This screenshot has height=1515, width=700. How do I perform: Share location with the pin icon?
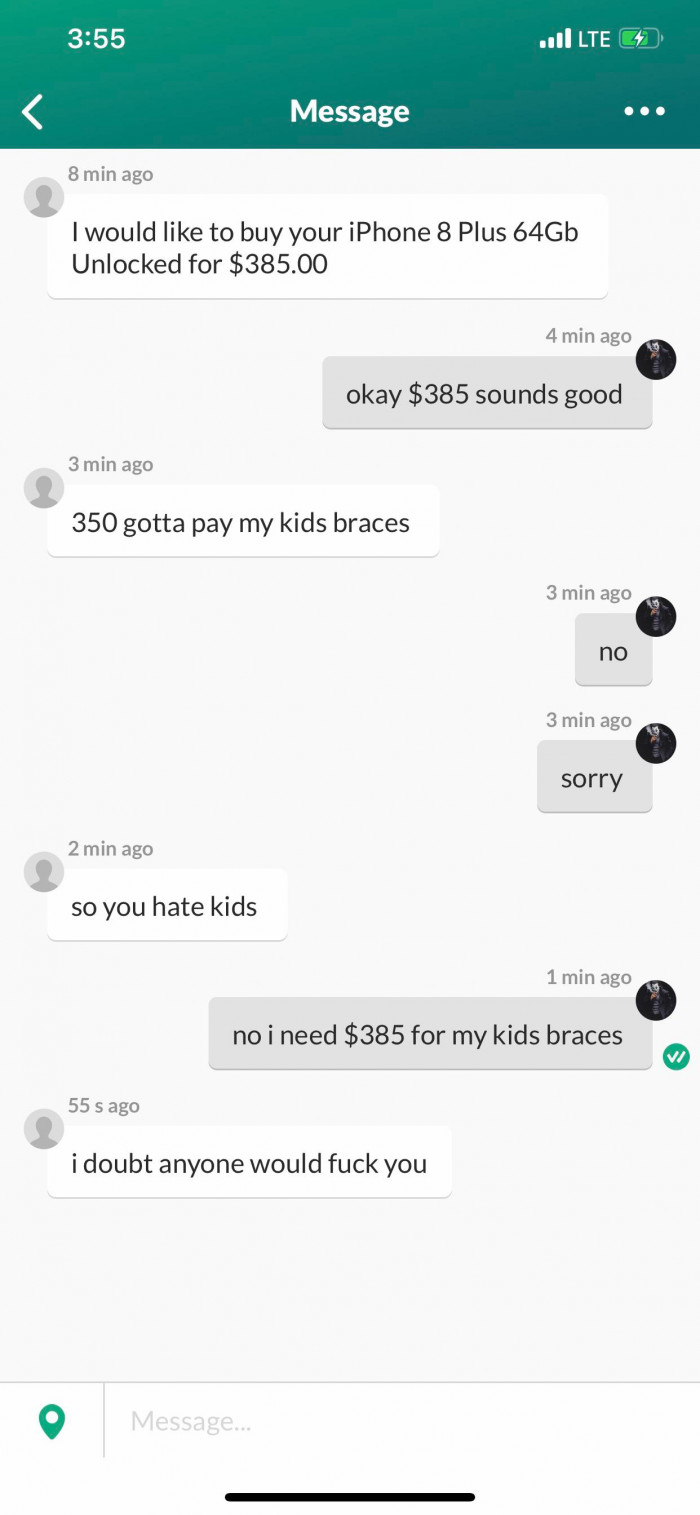pos(52,1421)
